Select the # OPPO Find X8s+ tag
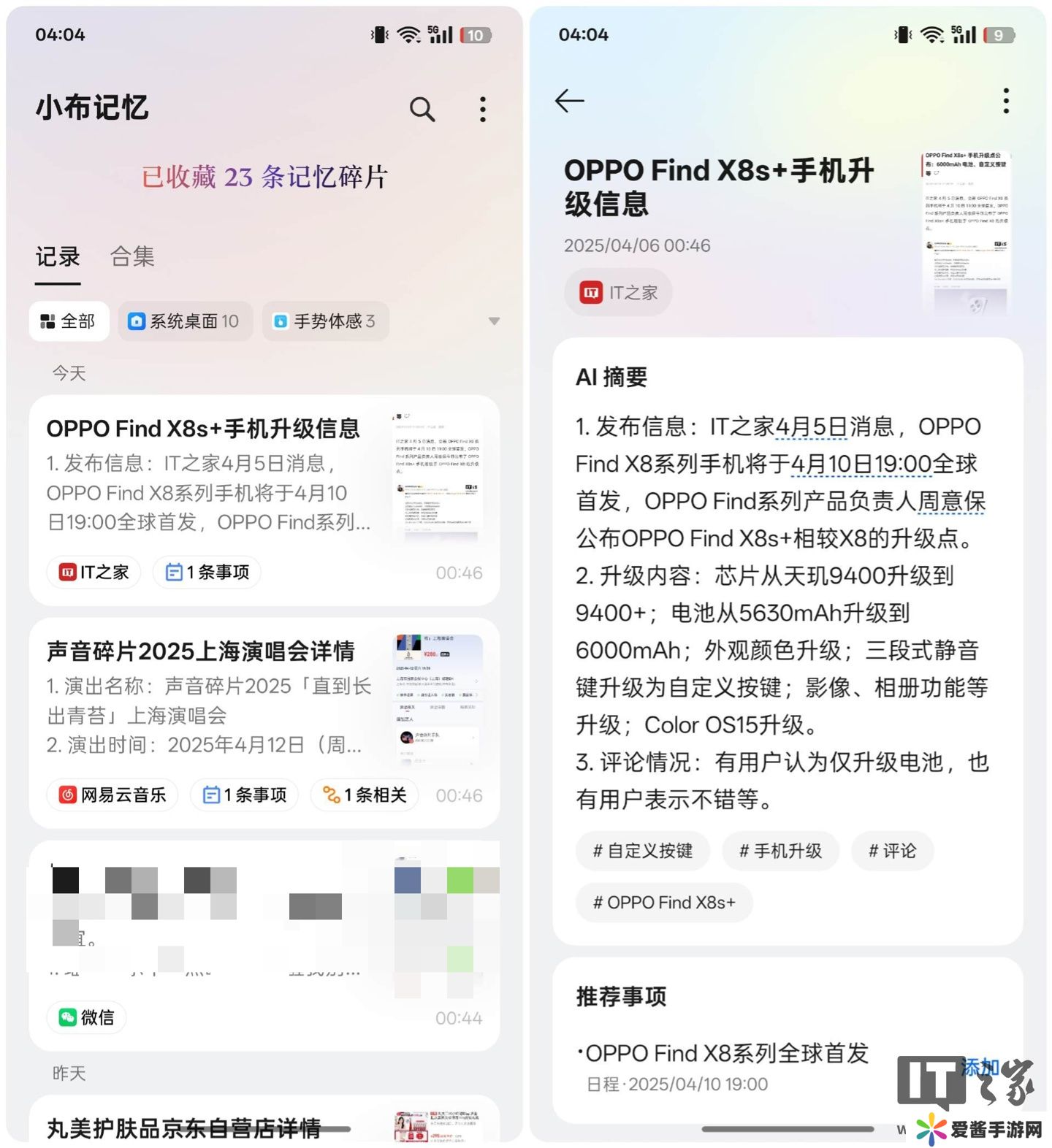 coord(663,903)
